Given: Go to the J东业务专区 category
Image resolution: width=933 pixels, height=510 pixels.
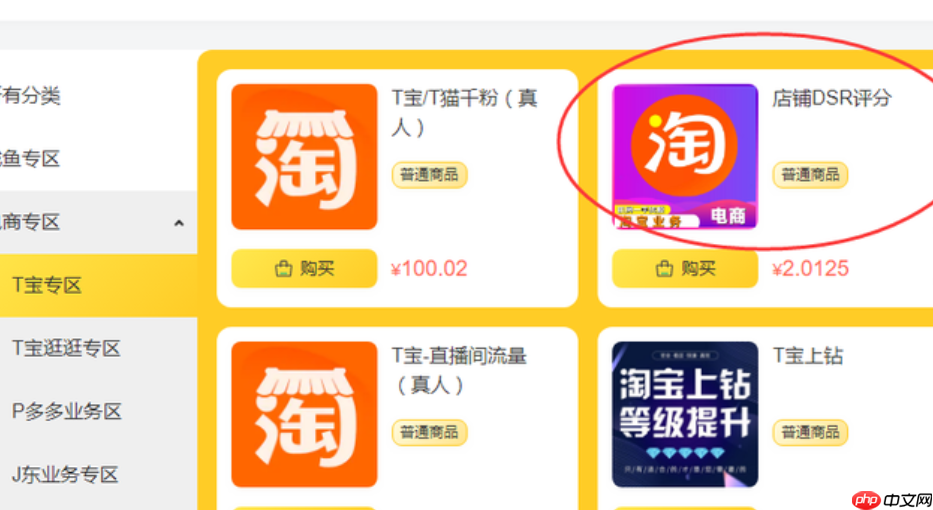Looking at the screenshot, I should tap(65, 474).
